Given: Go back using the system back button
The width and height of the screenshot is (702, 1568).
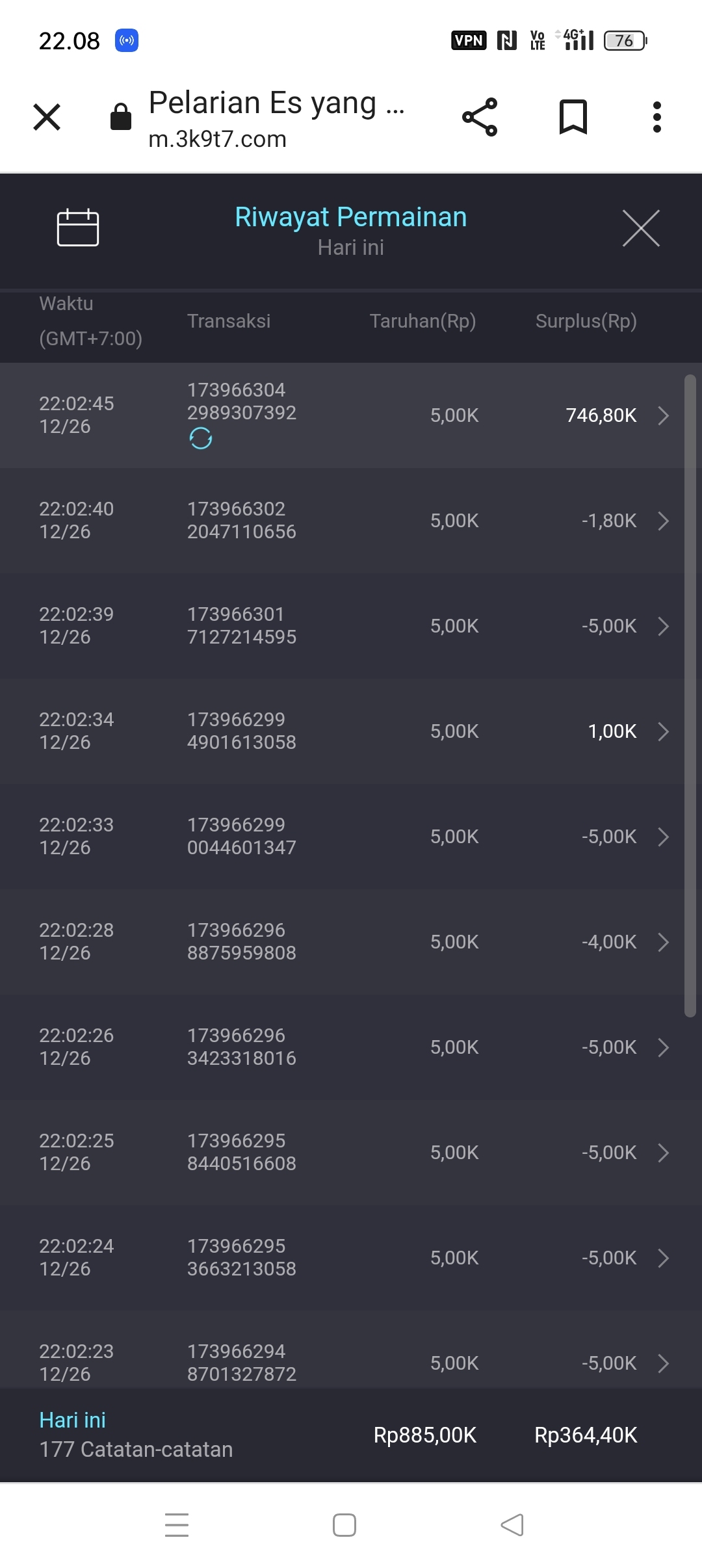Looking at the screenshot, I should click(512, 1525).
